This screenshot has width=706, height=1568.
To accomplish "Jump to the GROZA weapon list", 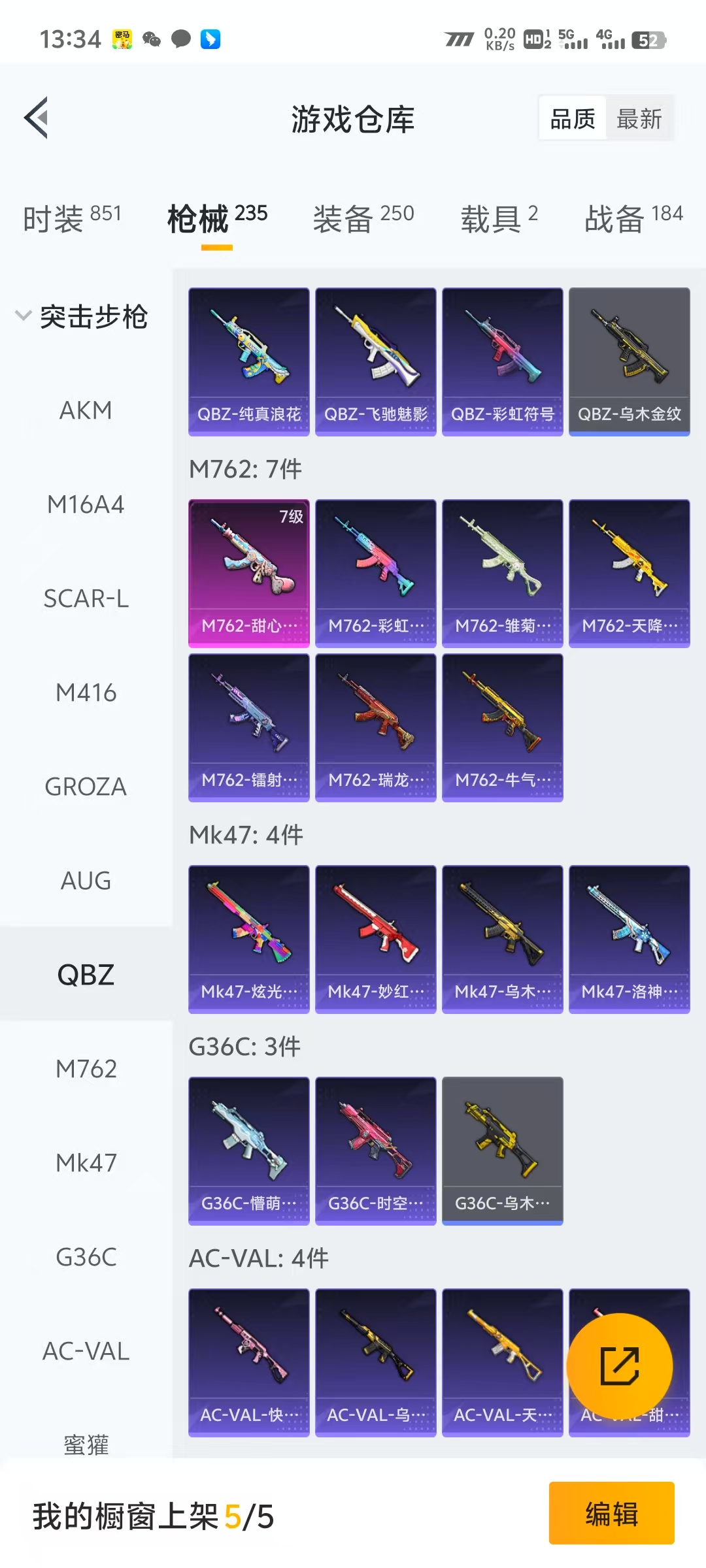I will [x=86, y=787].
